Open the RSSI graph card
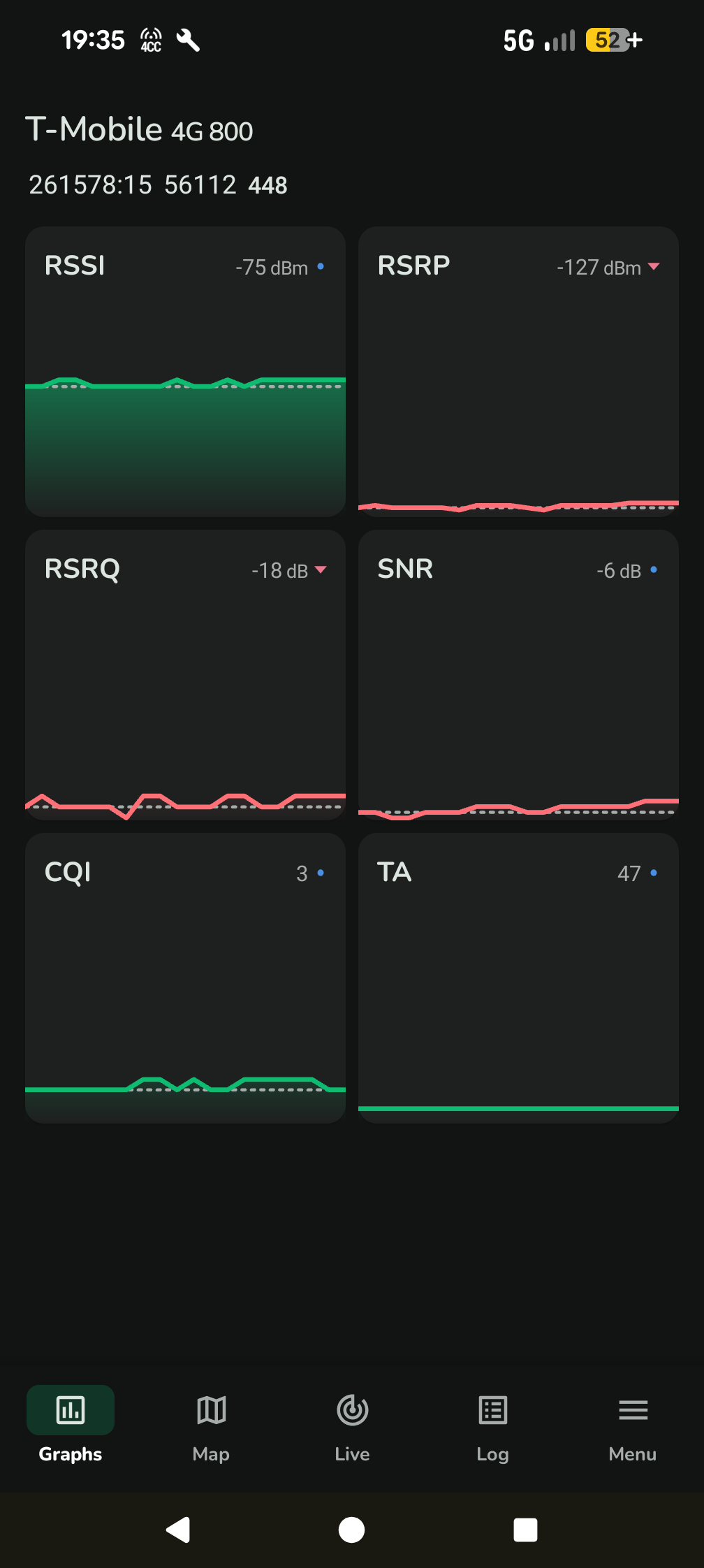Image resolution: width=704 pixels, height=1568 pixels. pyautogui.click(x=185, y=371)
